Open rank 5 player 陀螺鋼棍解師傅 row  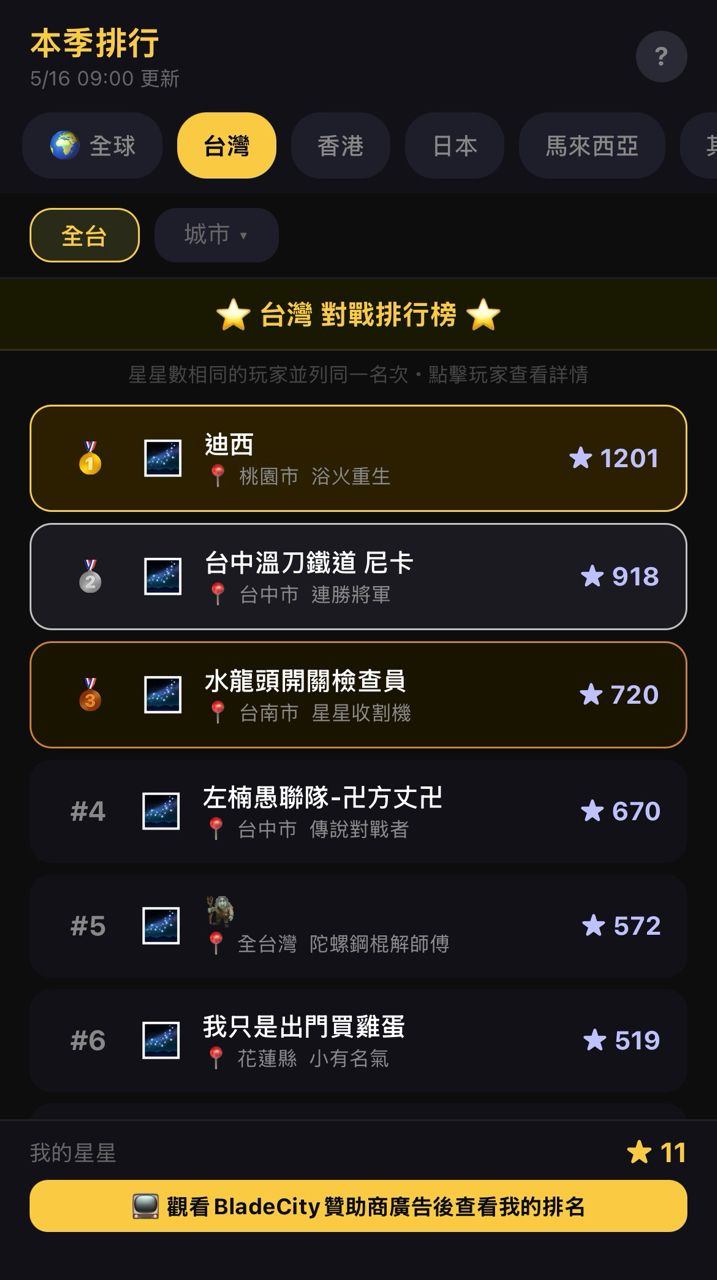pyautogui.click(x=358, y=926)
